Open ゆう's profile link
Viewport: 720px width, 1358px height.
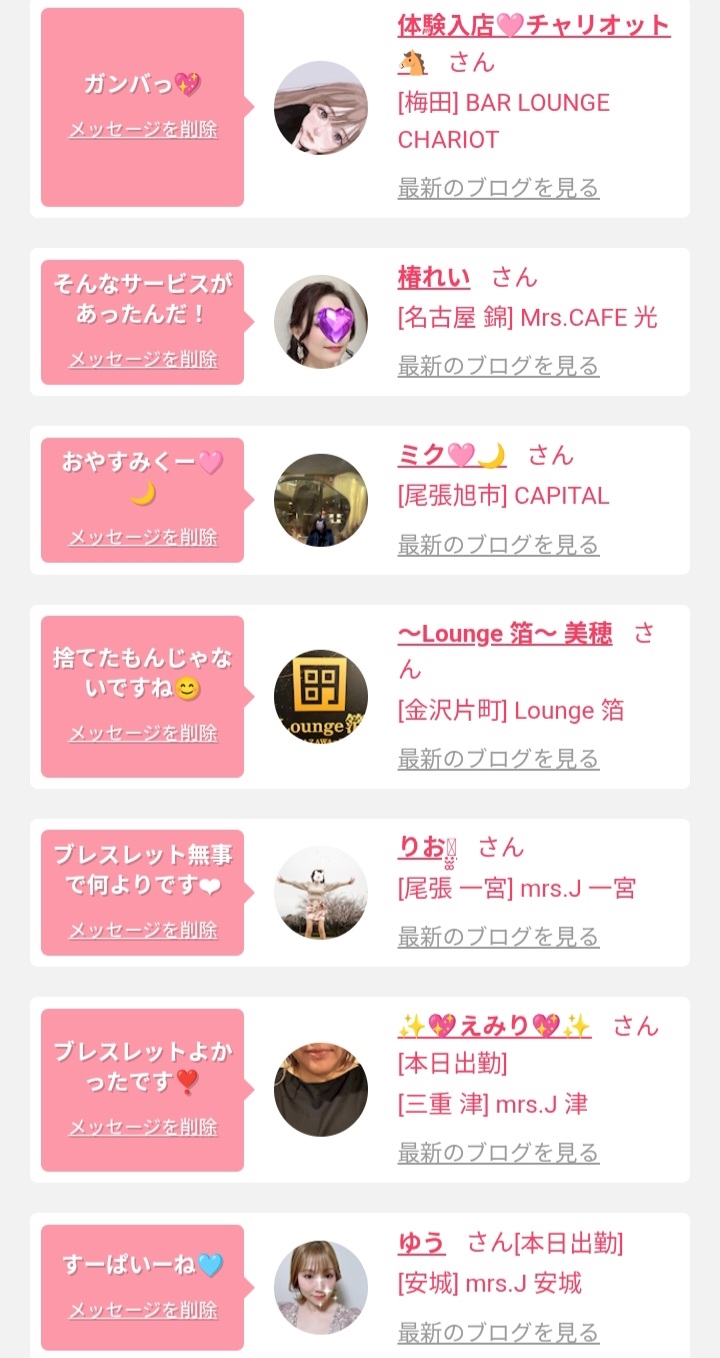coord(421,1243)
